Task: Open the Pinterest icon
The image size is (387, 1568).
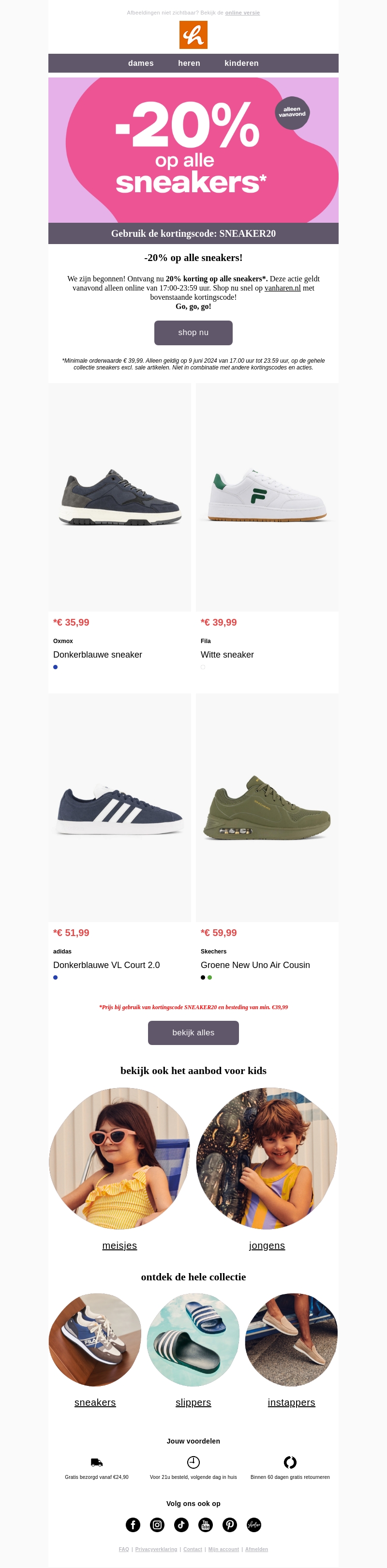Action: 229,1525
